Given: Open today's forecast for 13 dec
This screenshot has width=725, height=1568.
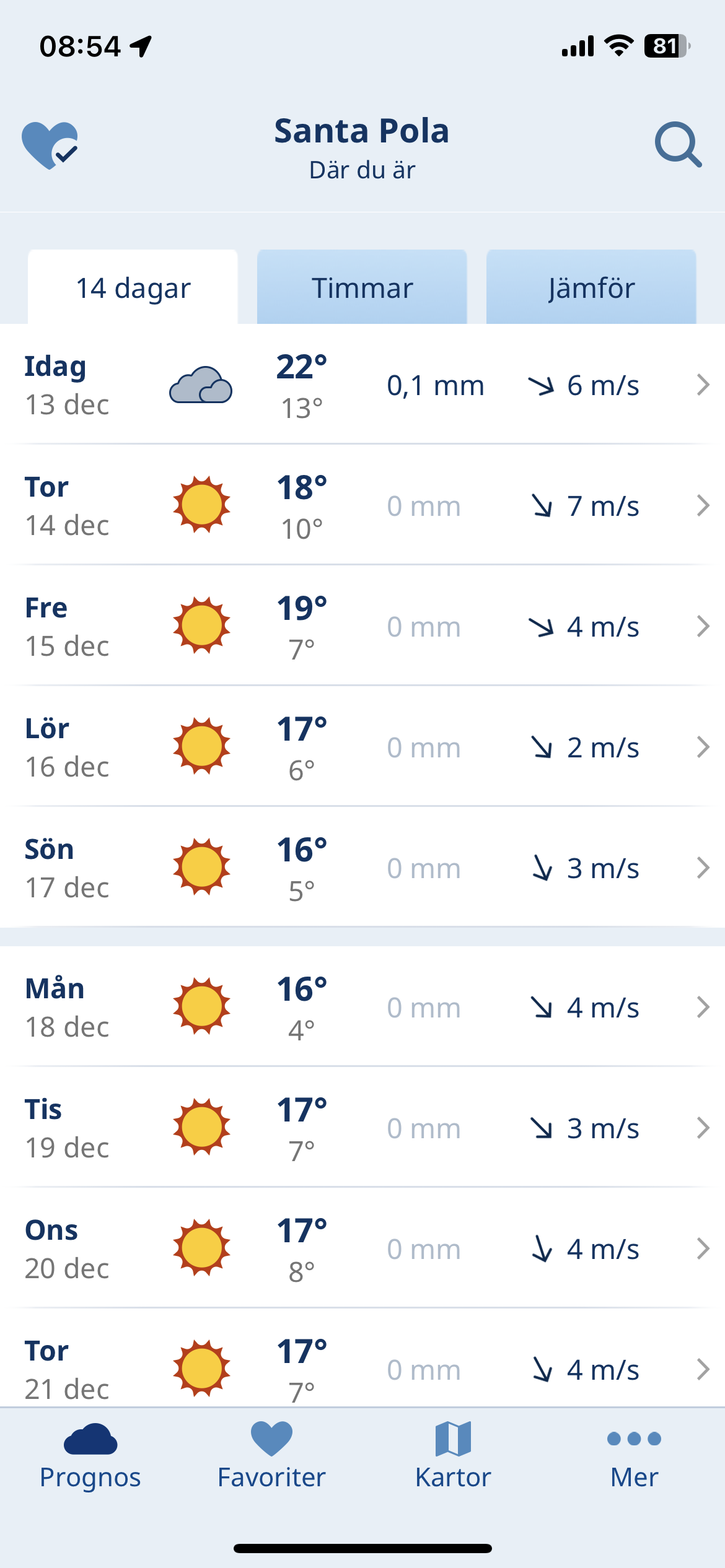Looking at the screenshot, I should click(362, 385).
